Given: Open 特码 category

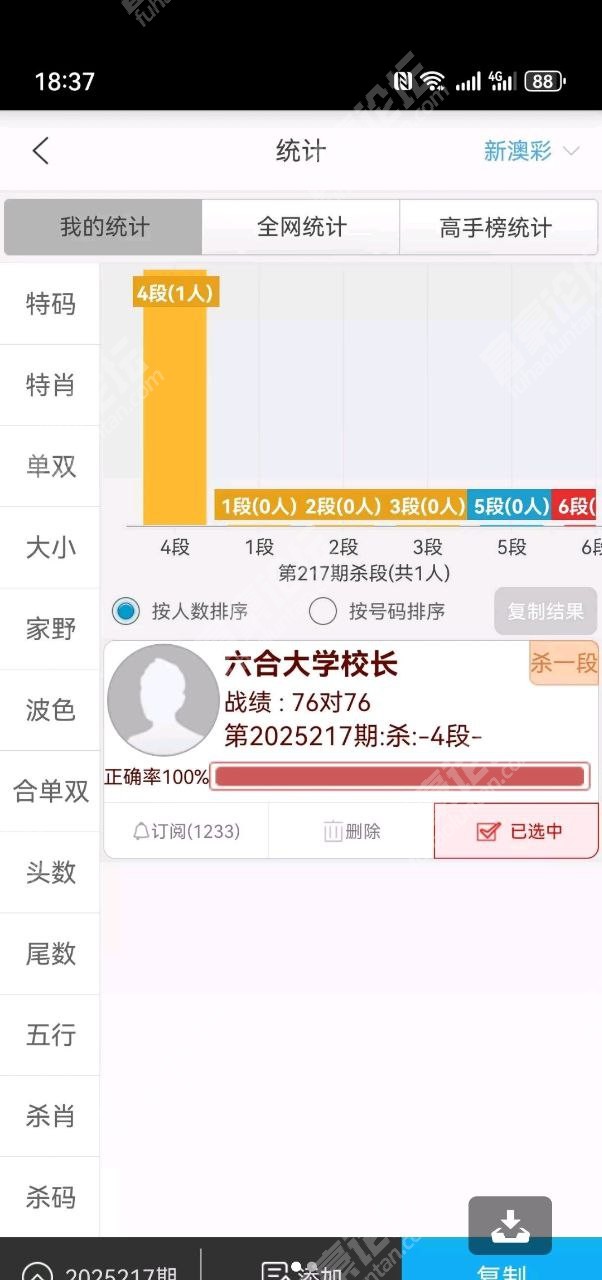Looking at the screenshot, I should [x=50, y=304].
